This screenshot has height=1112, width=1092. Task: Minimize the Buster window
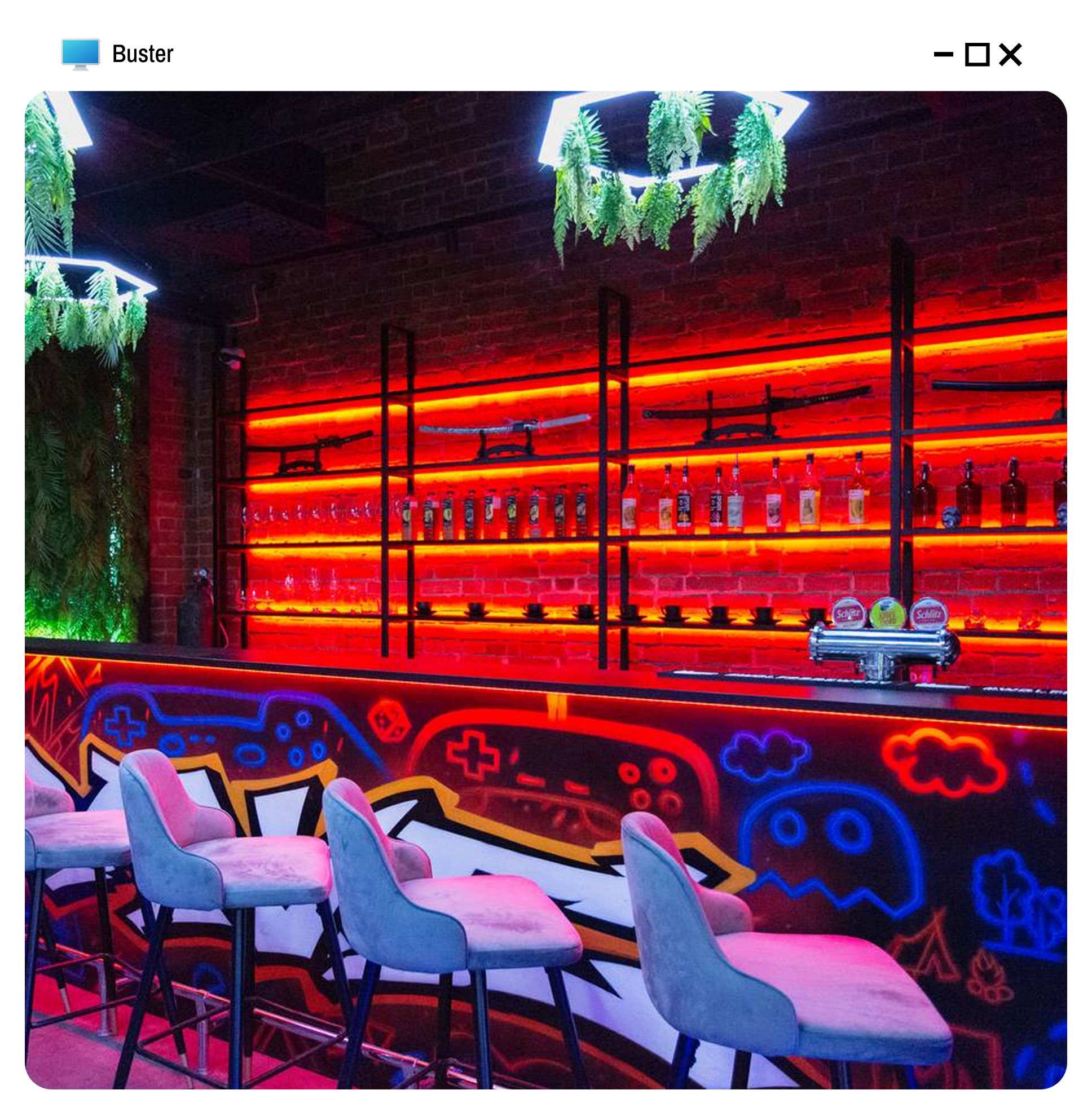(x=943, y=55)
